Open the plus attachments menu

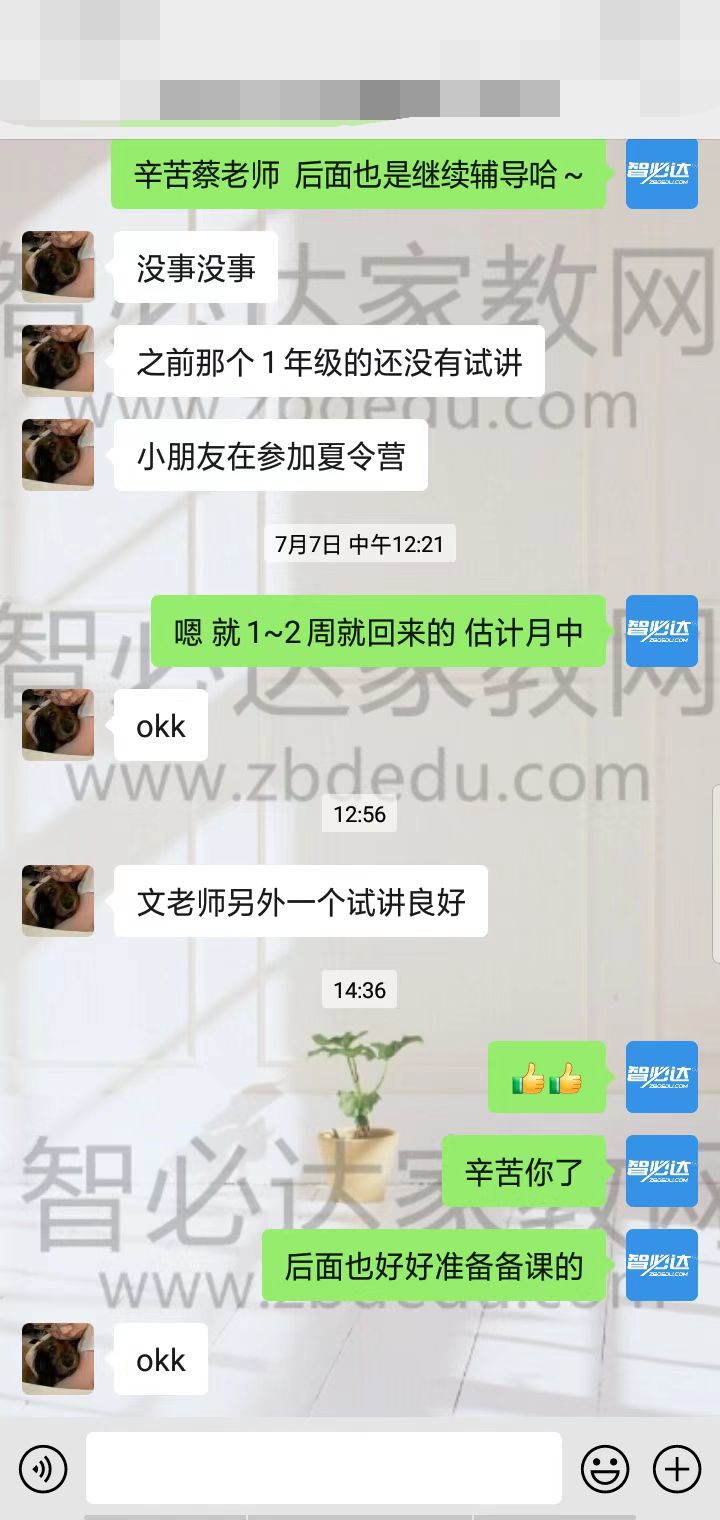(x=677, y=1468)
